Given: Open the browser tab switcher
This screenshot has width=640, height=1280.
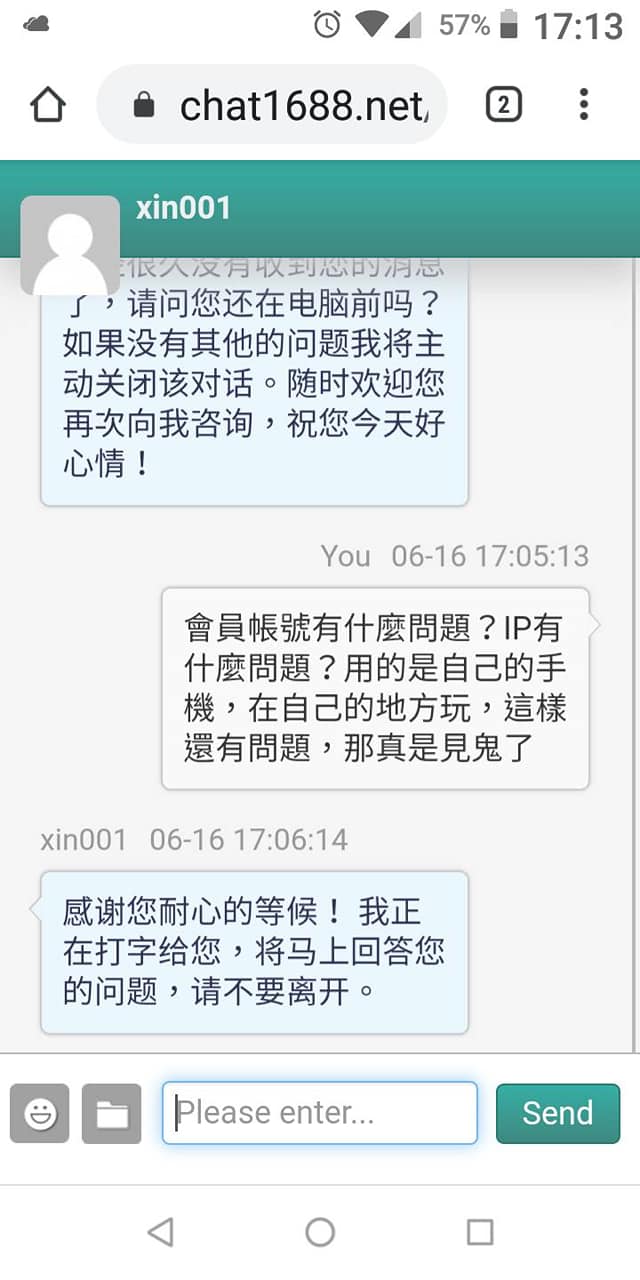Looking at the screenshot, I should pyautogui.click(x=504, y=105).
